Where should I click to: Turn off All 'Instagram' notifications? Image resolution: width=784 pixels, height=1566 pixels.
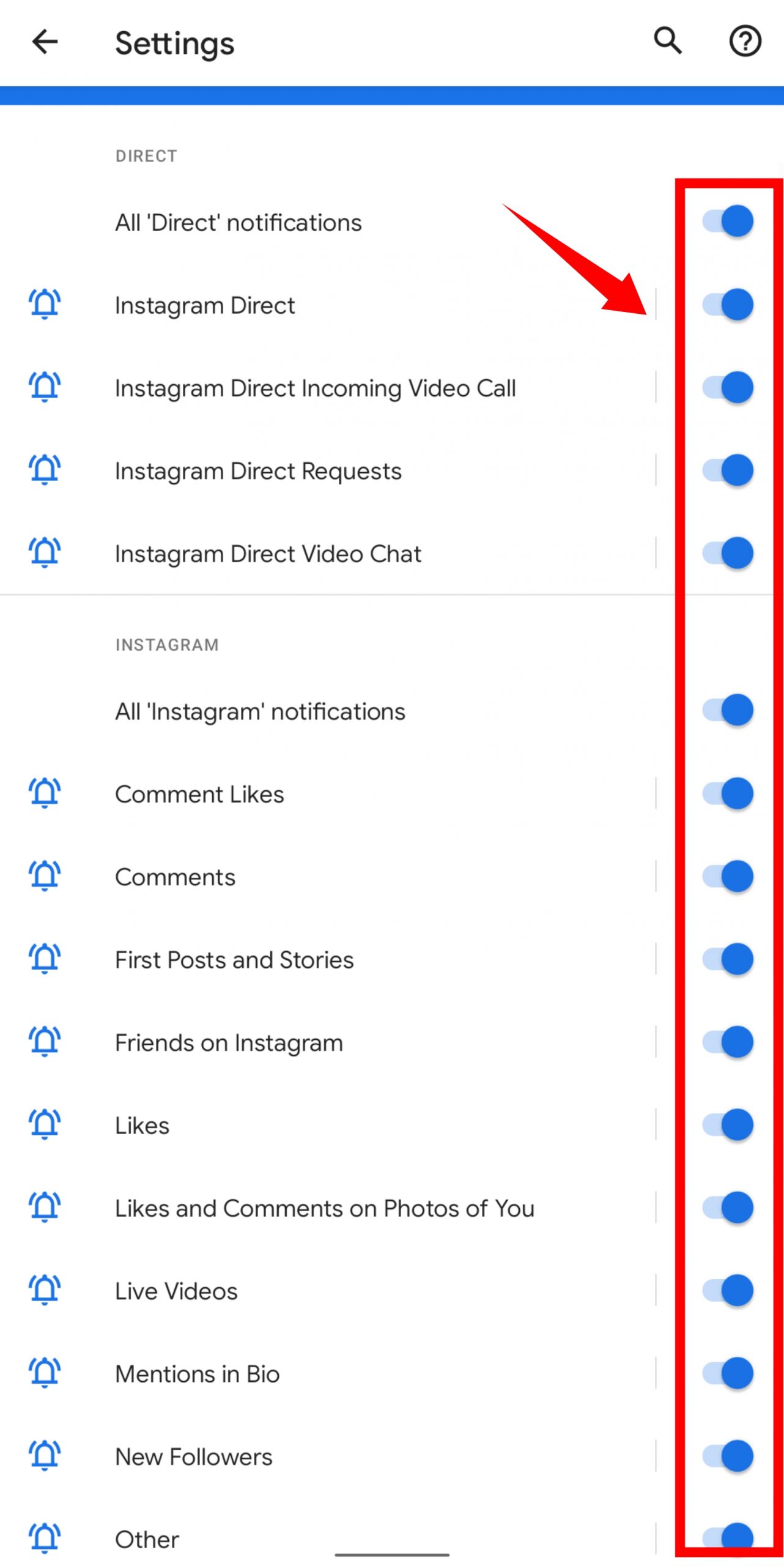click(727, 710)
